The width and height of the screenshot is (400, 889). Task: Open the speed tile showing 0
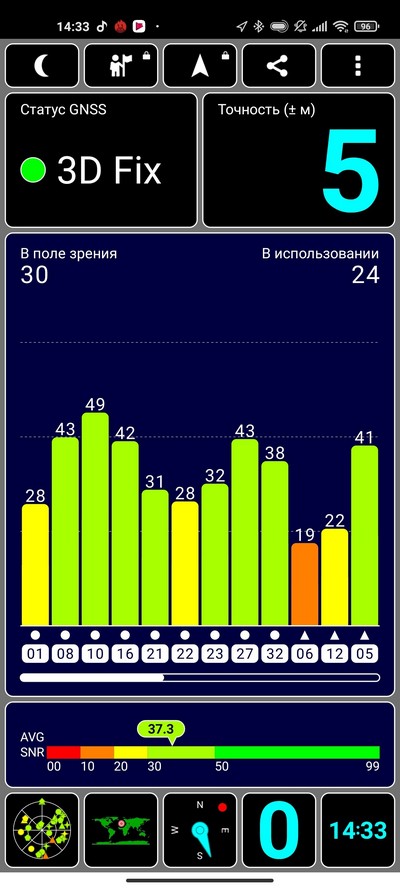point(279,831)
